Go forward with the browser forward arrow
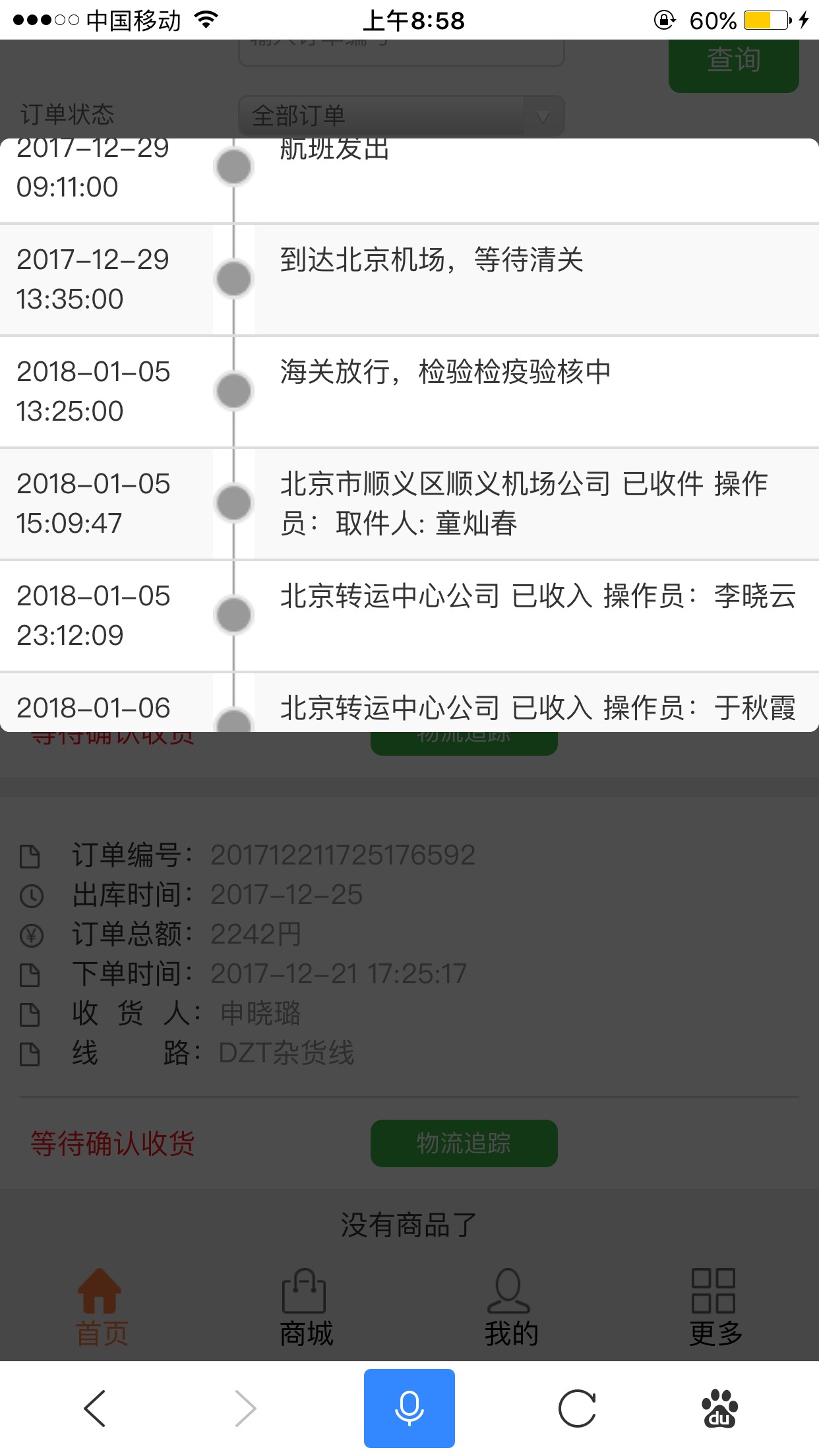819x1456 pixels. [246, 1409]
